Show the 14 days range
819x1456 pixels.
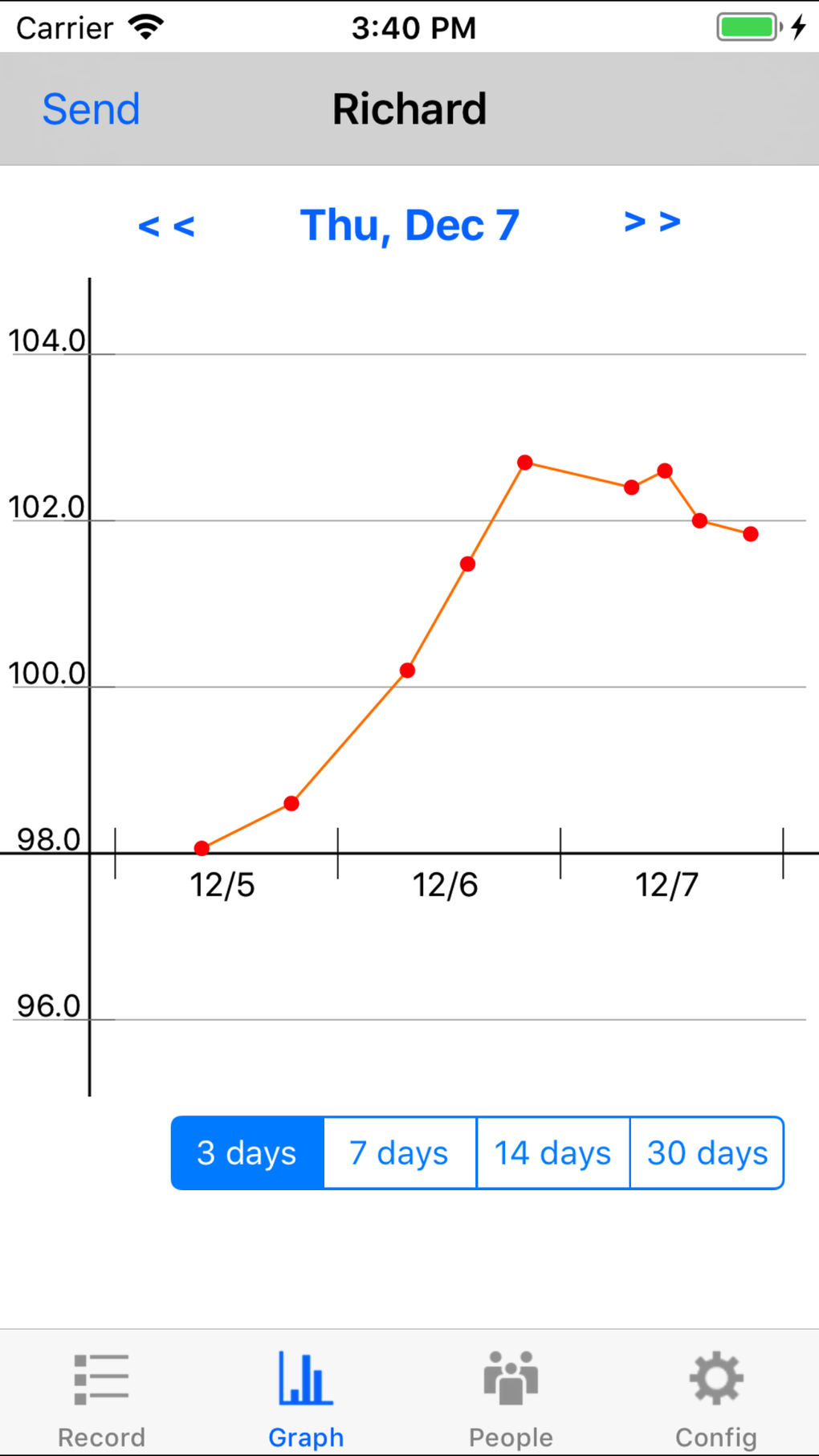pyautogui.click(x=553, y=1152)
